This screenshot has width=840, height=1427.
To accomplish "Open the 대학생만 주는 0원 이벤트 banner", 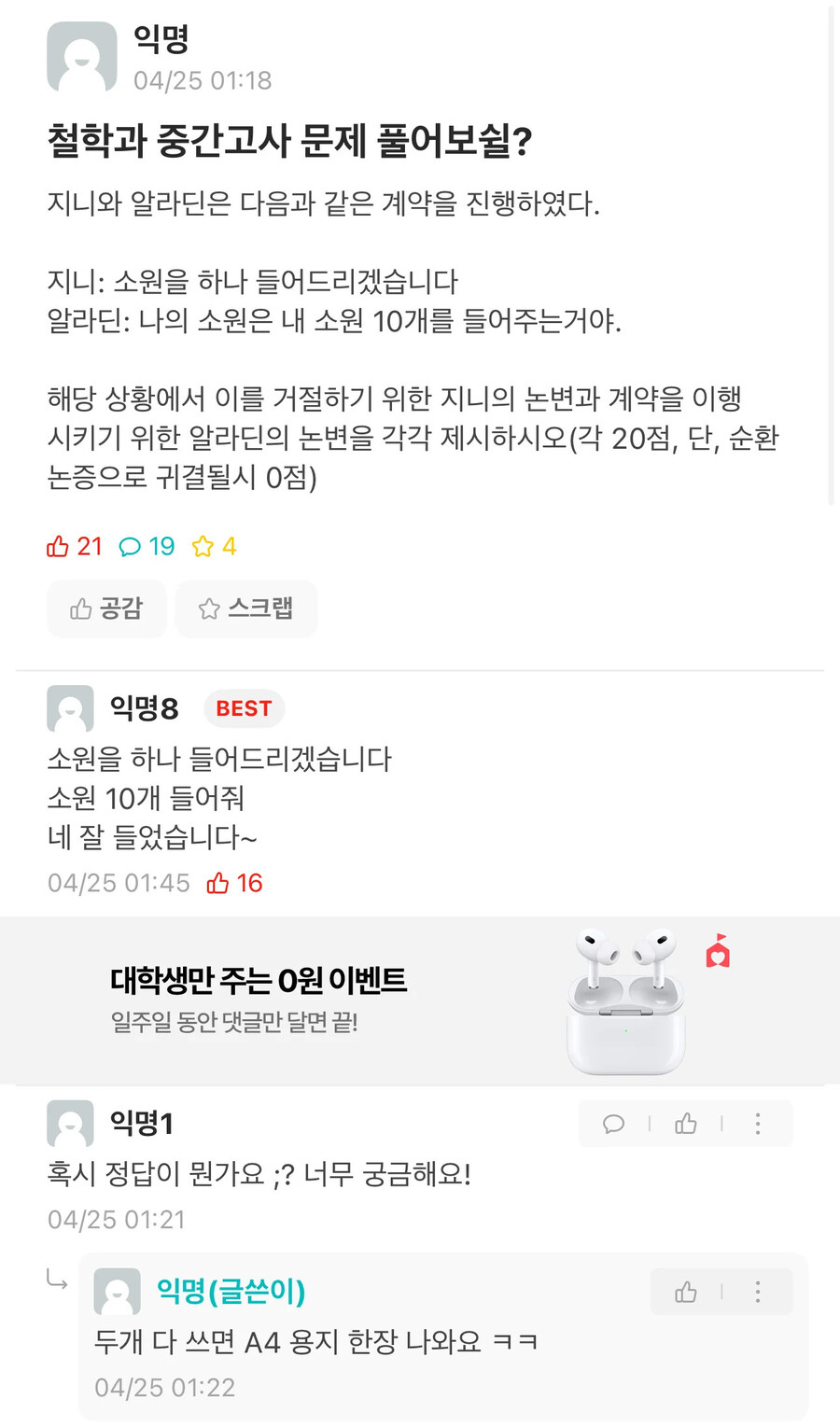I will 420,1000.
